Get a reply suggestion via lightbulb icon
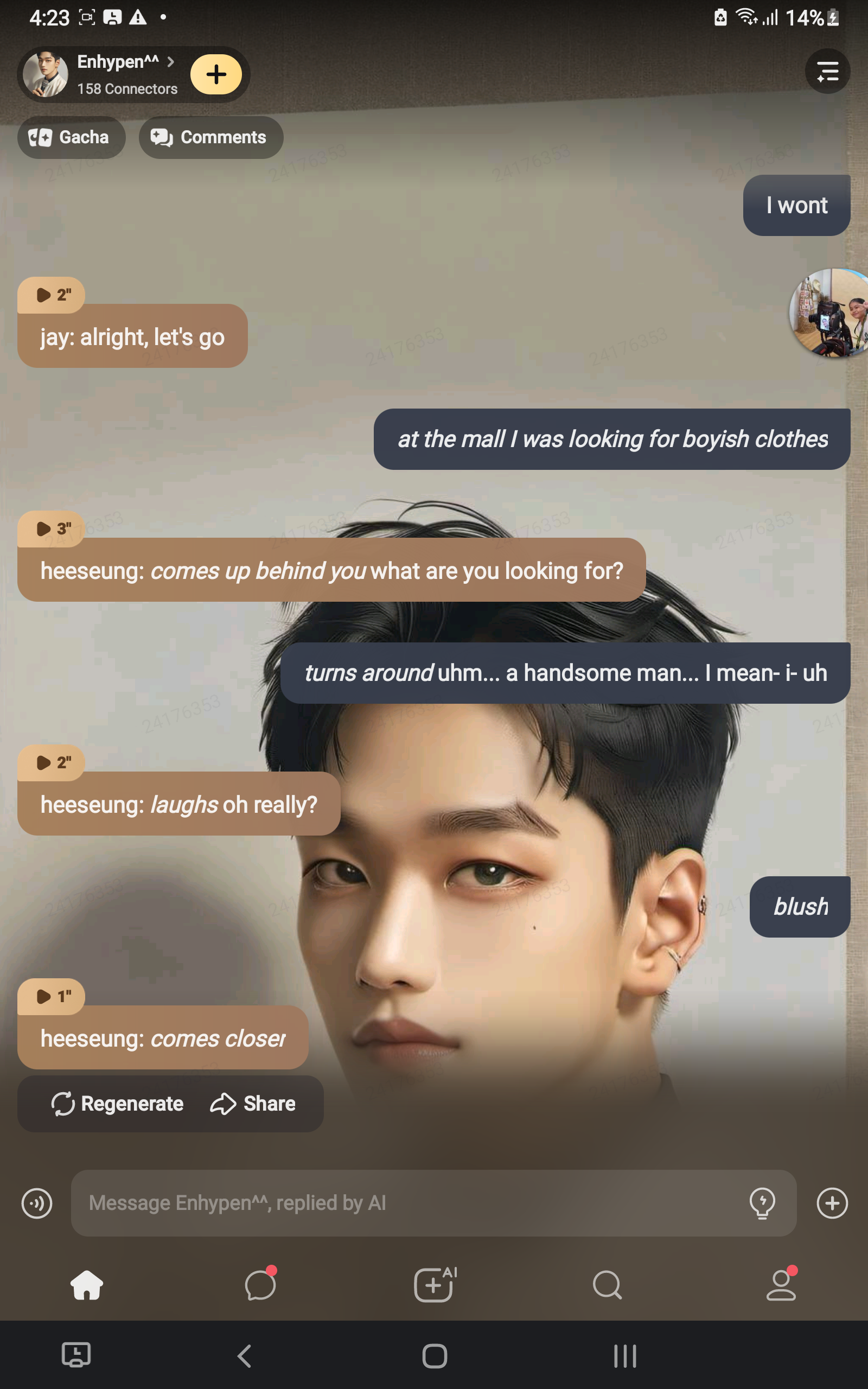 pos(762,1202)
